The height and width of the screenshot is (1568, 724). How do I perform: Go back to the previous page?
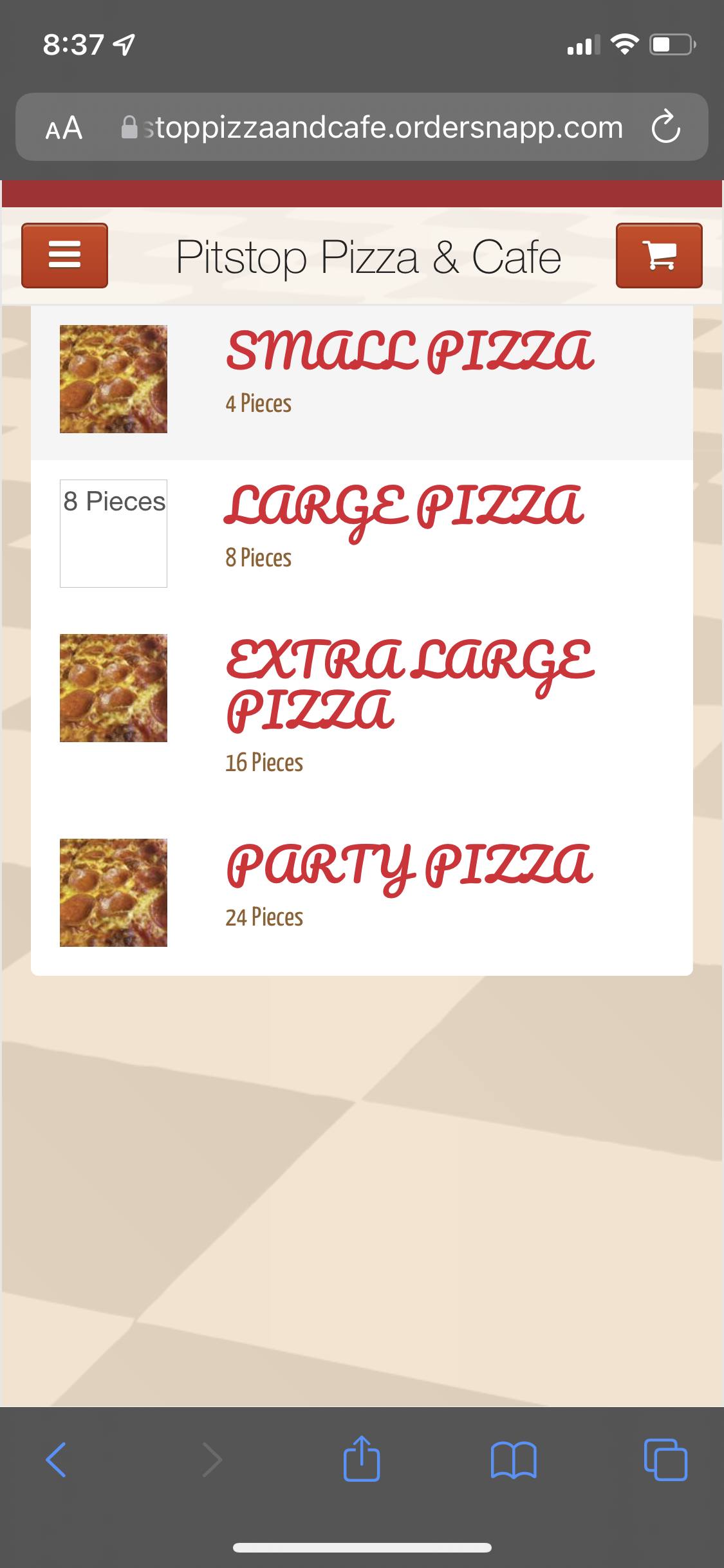(x=56, y=1459)
